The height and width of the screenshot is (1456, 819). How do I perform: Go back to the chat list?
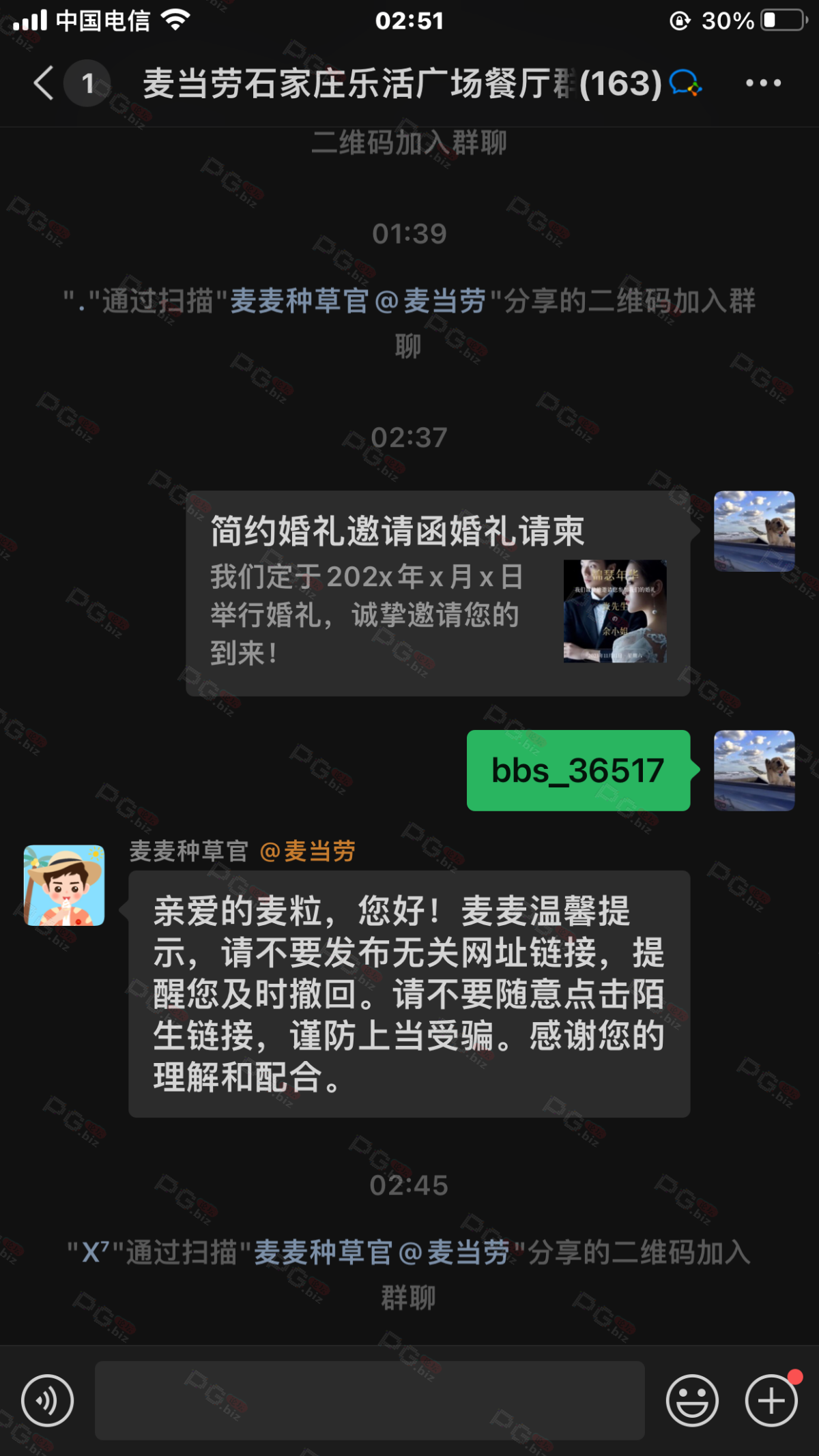point(45,83)
